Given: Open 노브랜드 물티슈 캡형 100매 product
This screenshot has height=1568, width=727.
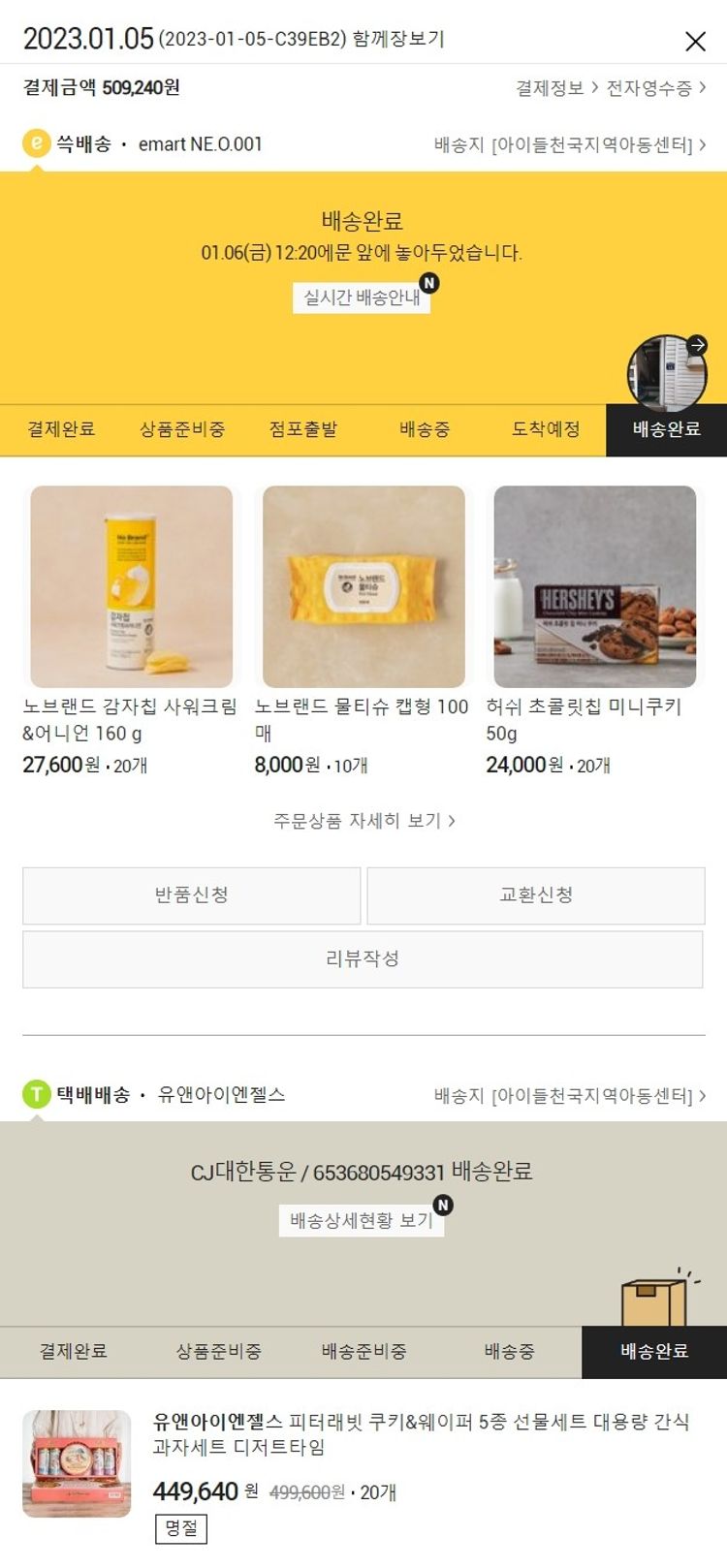Looking at the screenshot, I should pos(363,587).
